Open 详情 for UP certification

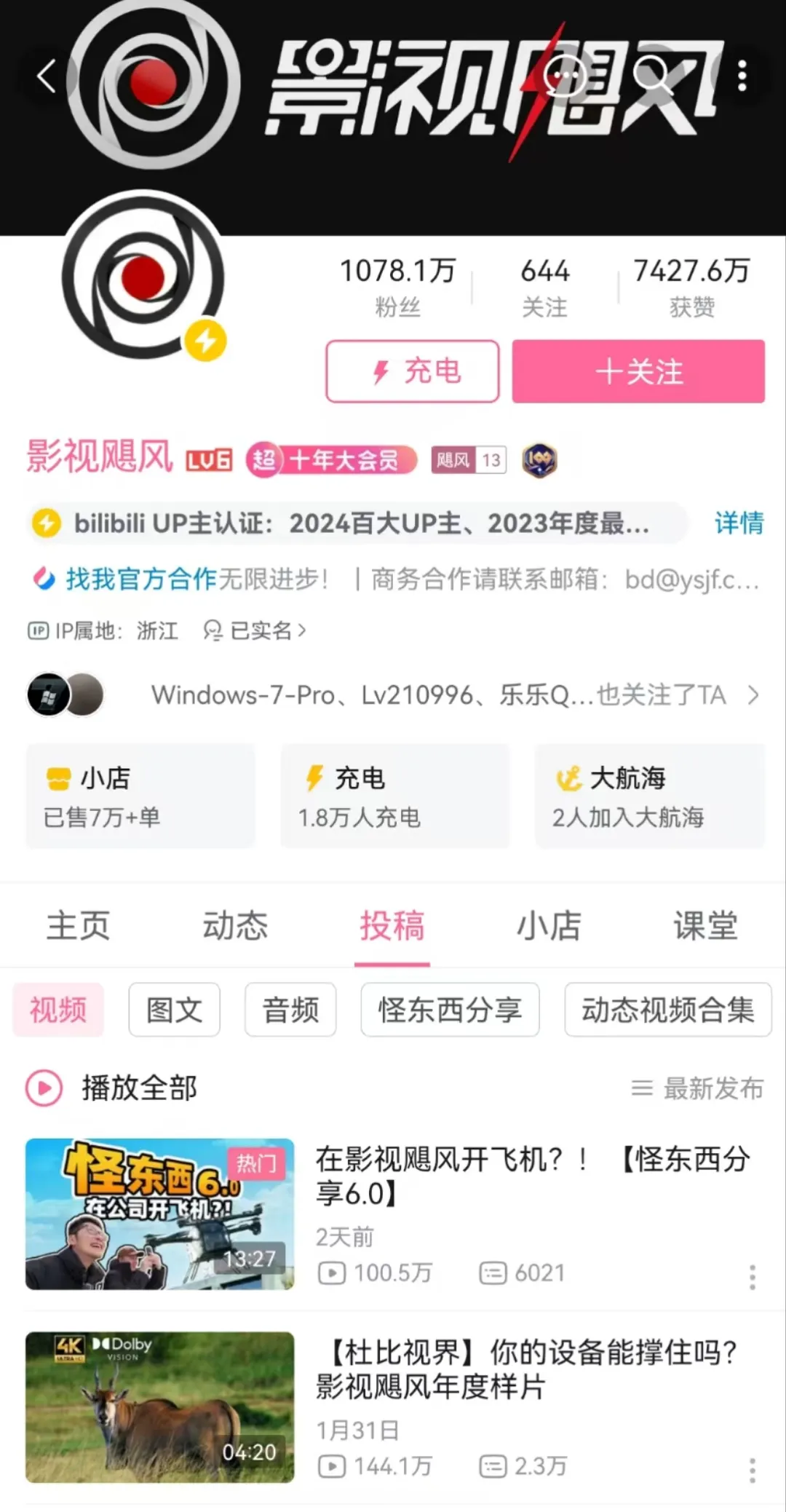pyautogui.click(x=738, y=523)
